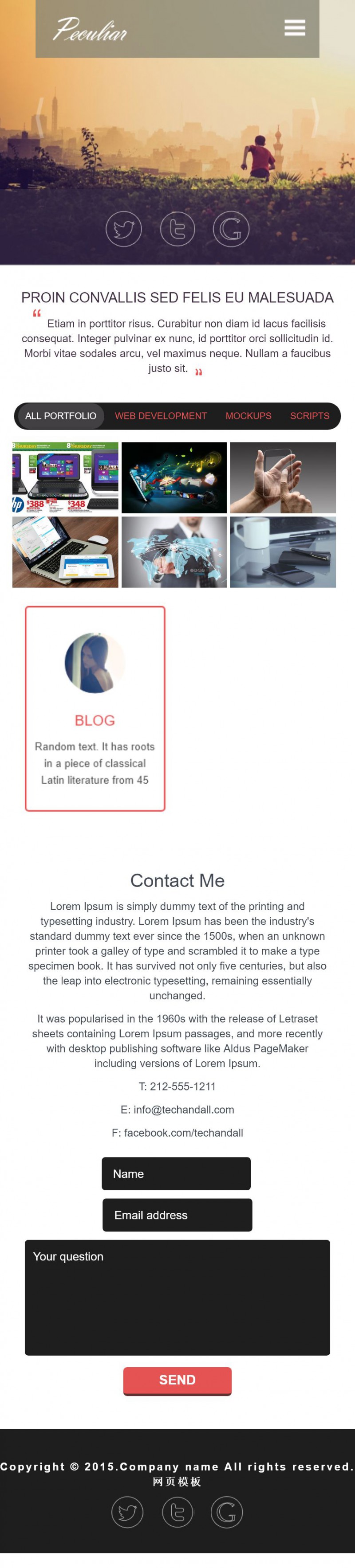Image resolution: width=355 pixels, height=1568 pixels.
Task: Open the Twitter icon in the footer
Action: pyautogui.click(x=127, y=1513)
